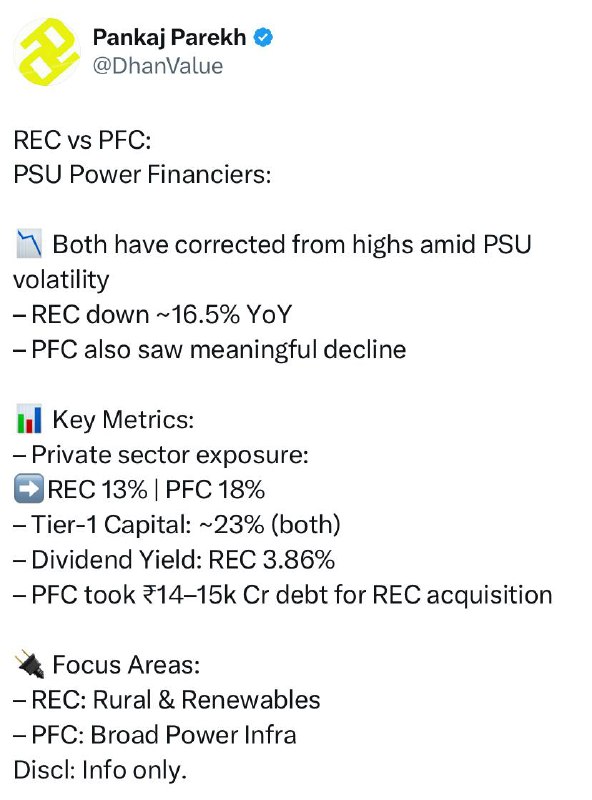Open the @DhanValue profile handle
Image resolution: width=592 pixels, height=800 pixels.
tap(158, 66)
